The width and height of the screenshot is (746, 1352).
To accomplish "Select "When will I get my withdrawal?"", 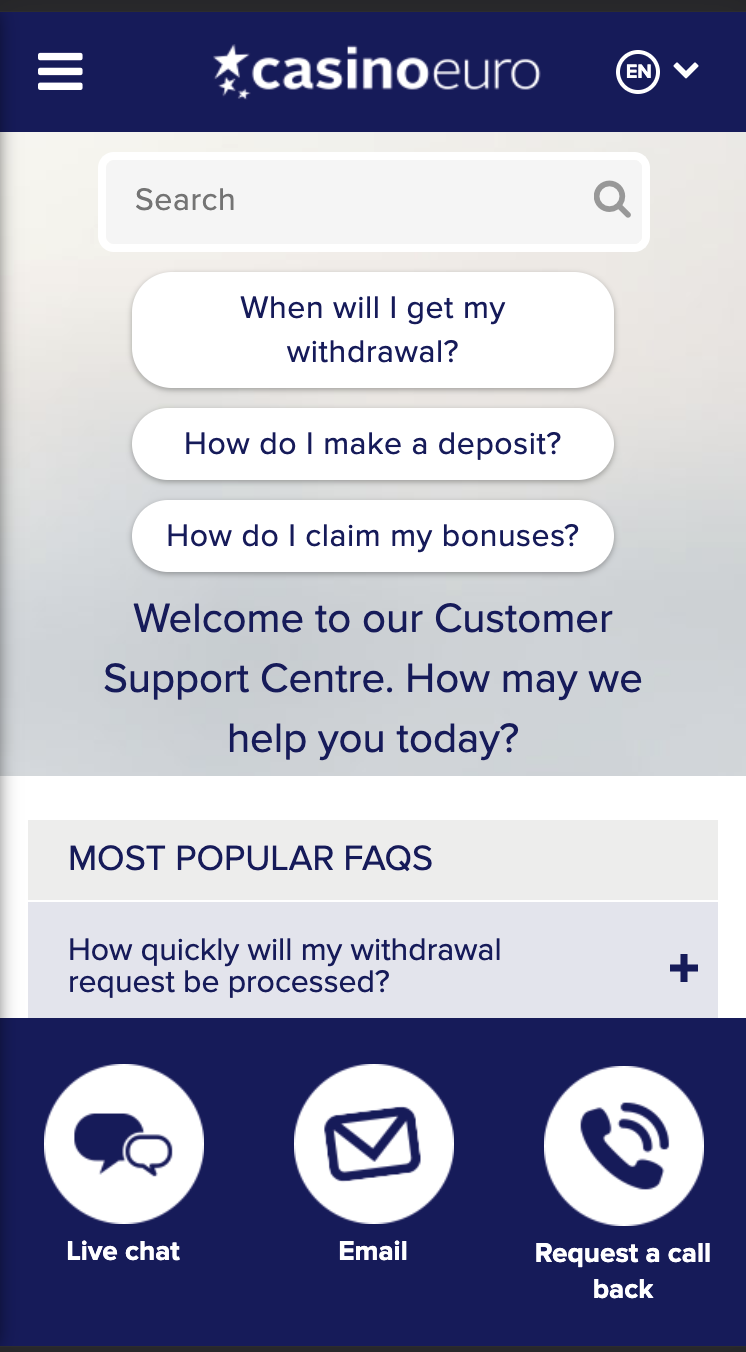I will click(x=373, y=330).
